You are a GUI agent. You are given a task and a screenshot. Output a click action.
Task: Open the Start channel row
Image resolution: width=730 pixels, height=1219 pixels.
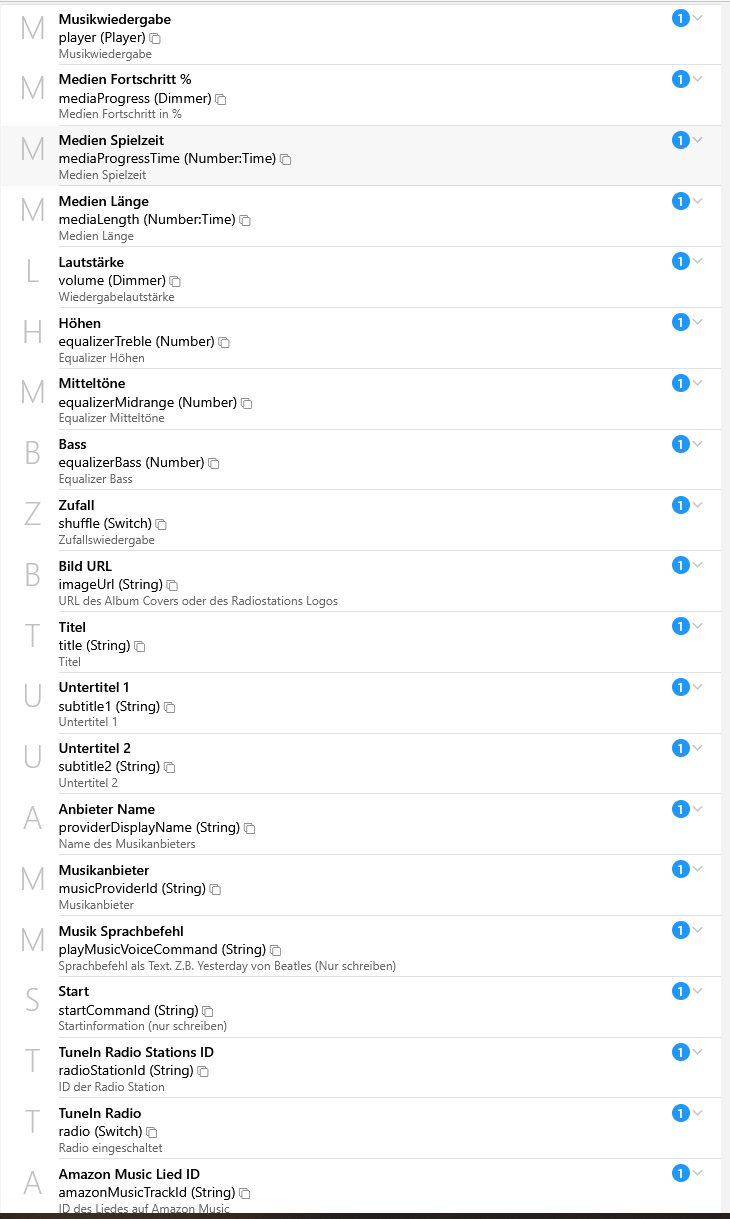click(360, 1007)
